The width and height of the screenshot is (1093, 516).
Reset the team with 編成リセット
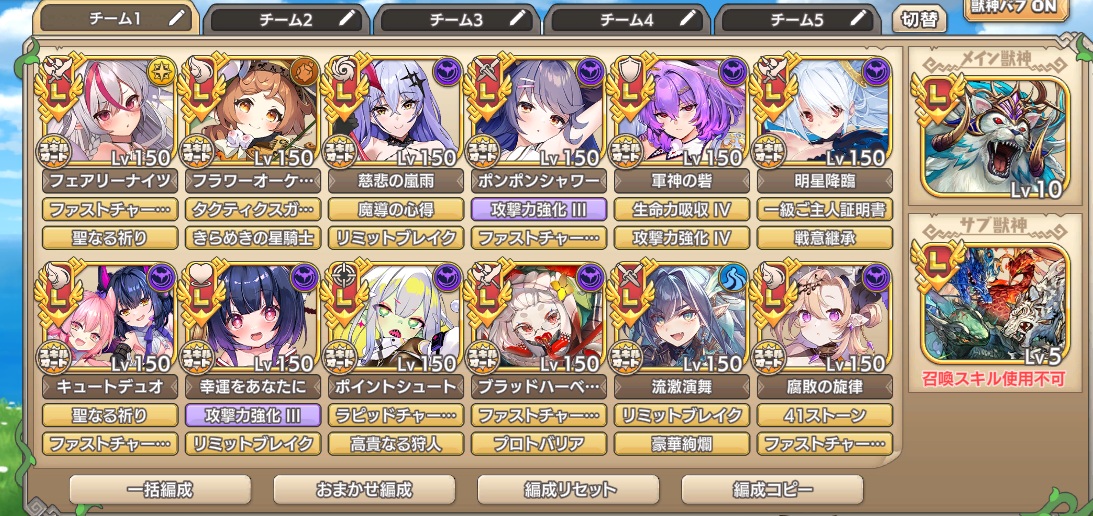pyautogui.click(x=568, y=490)
